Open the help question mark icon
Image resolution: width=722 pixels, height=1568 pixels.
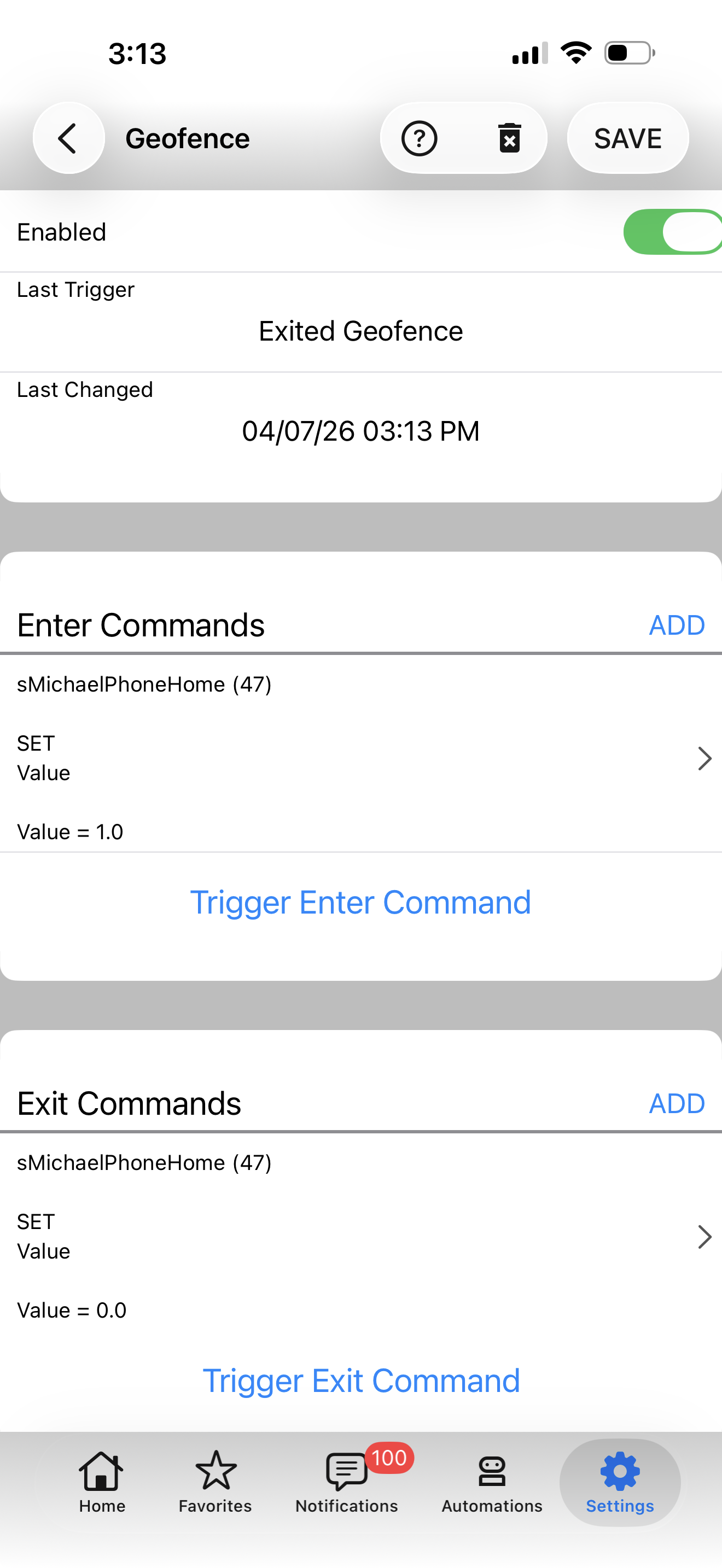click(419, 138)
